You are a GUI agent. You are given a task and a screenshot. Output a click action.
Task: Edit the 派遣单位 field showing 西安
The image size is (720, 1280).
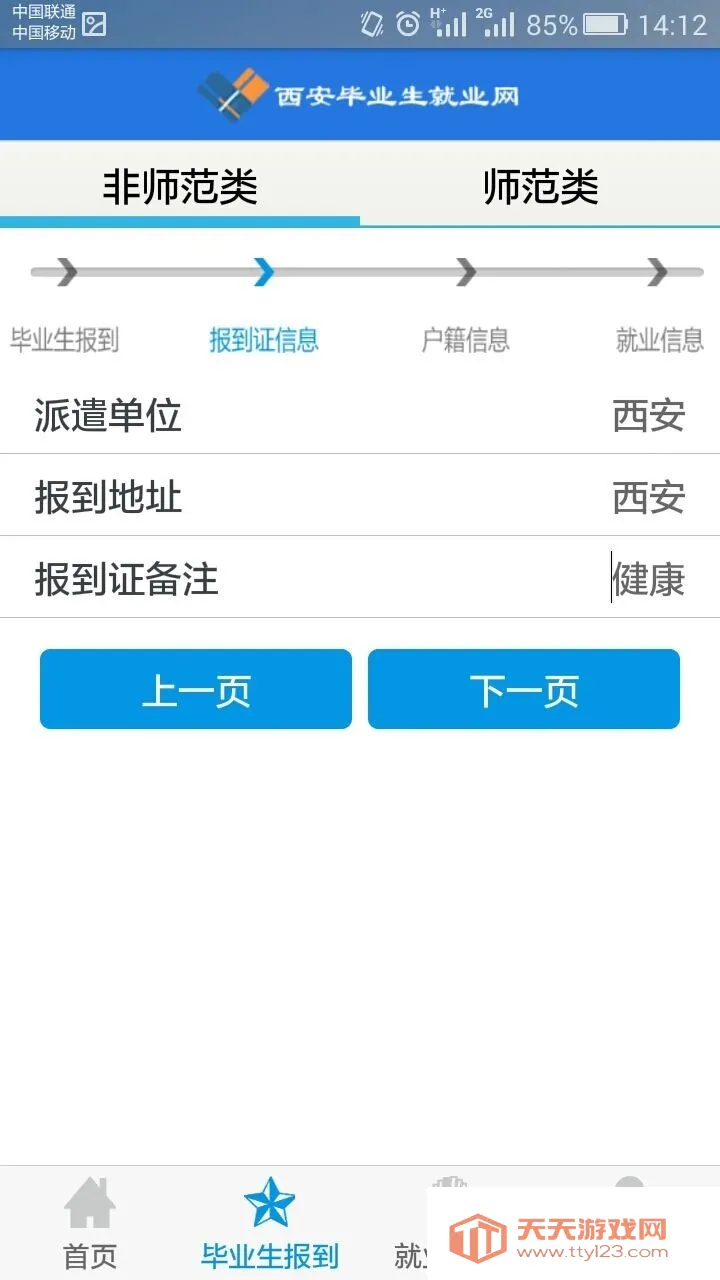648,416
